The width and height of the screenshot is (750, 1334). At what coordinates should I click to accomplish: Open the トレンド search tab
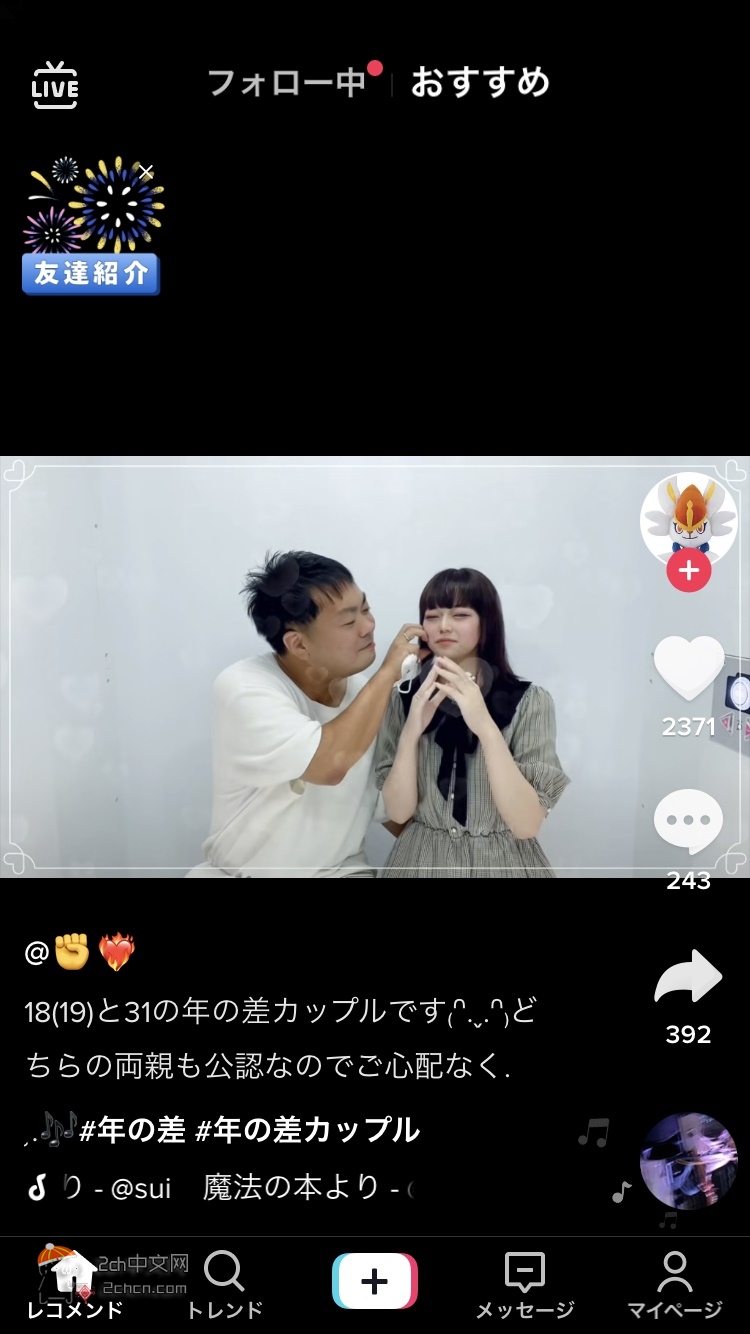click(x=225, y=1285)
